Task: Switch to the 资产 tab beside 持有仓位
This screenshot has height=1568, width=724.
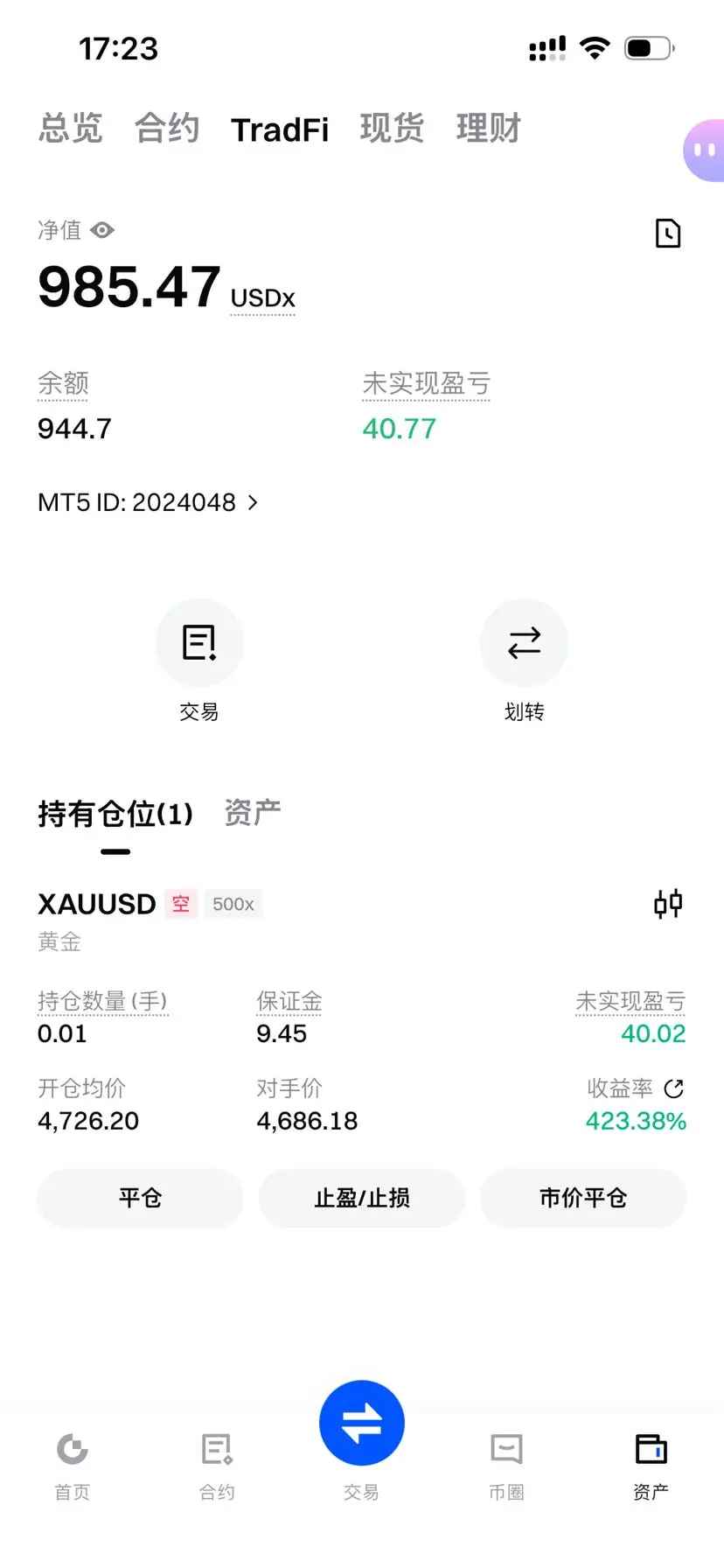Action: [252, 813]
